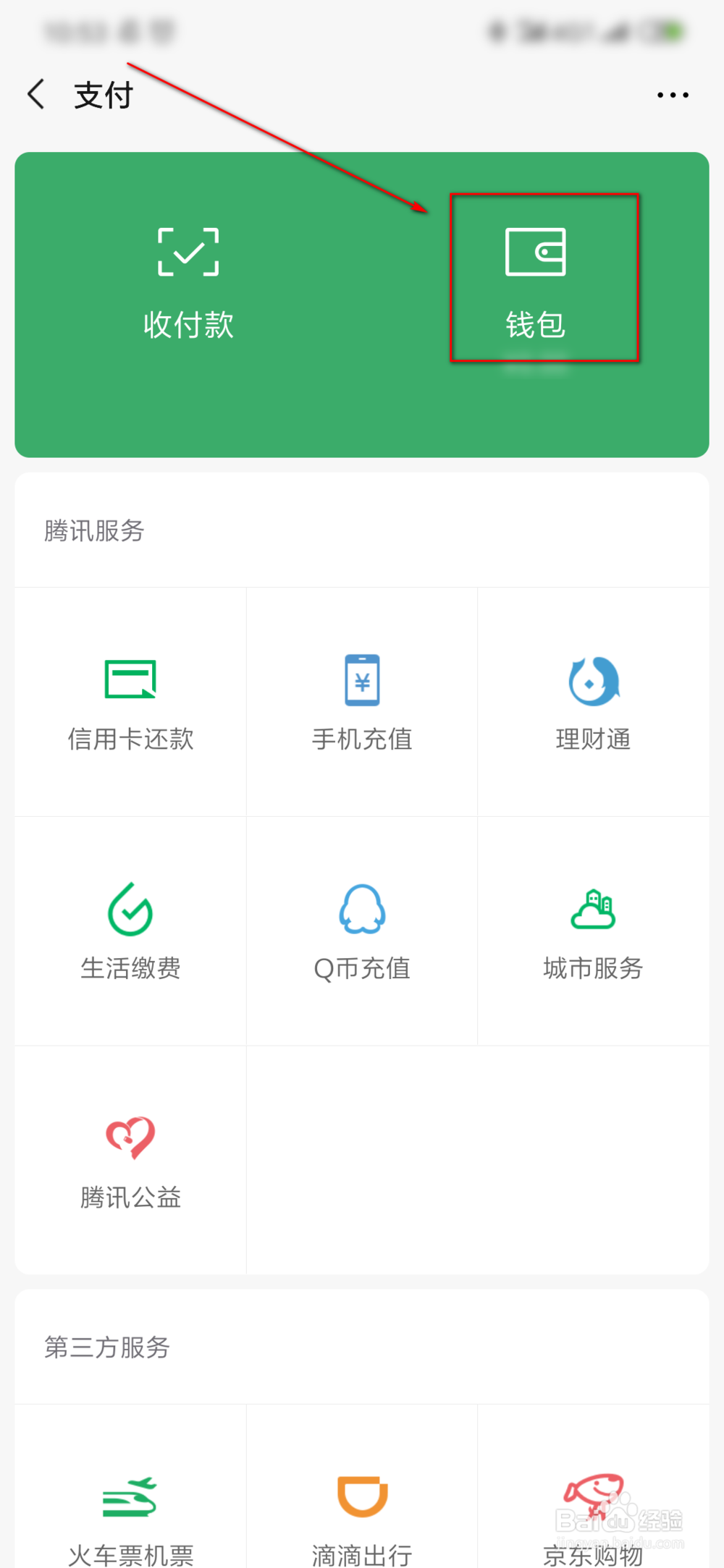Screen dimensions: 724x1568
Task: Tap the 理财通 wealth management fish icon
Action: 592,698
